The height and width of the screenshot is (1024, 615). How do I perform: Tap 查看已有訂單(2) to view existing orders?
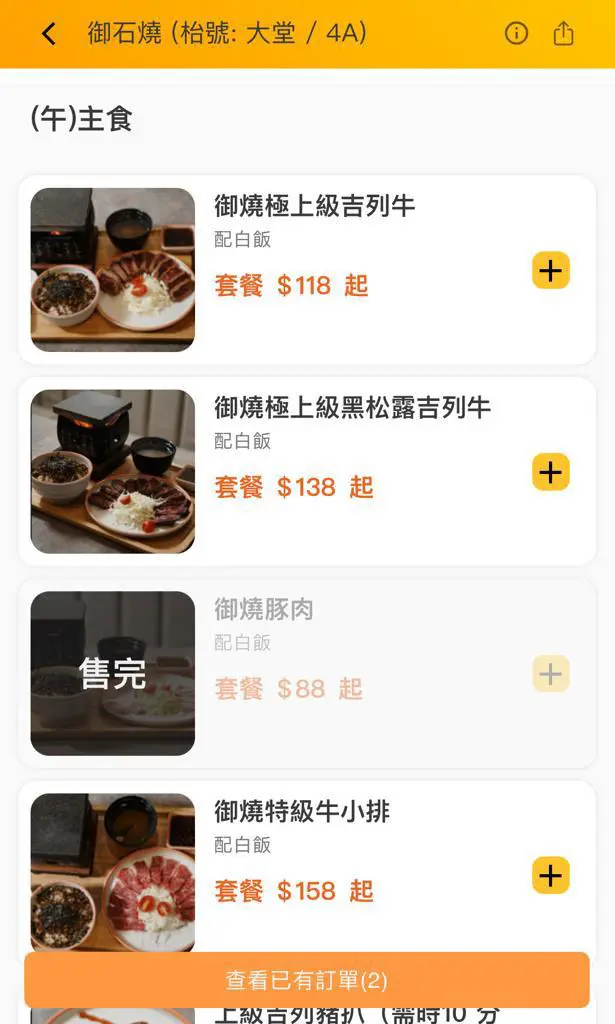[x=307, y=980]
